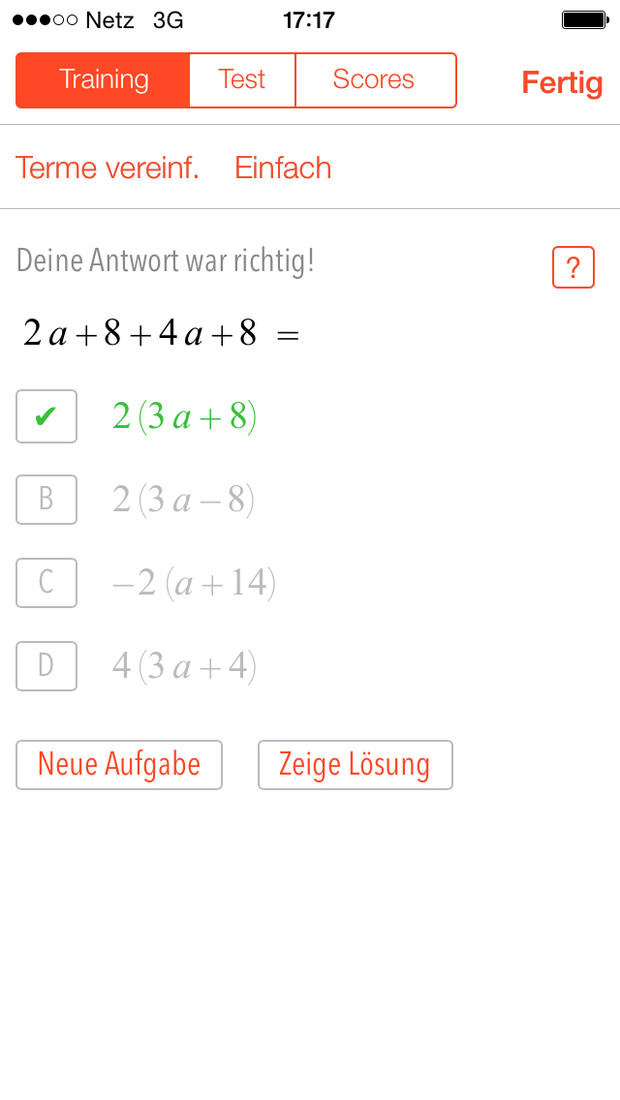This screenshot has width=620, height=1100.
Task: Tap Fertig to finish
Action: coord(562,83)
